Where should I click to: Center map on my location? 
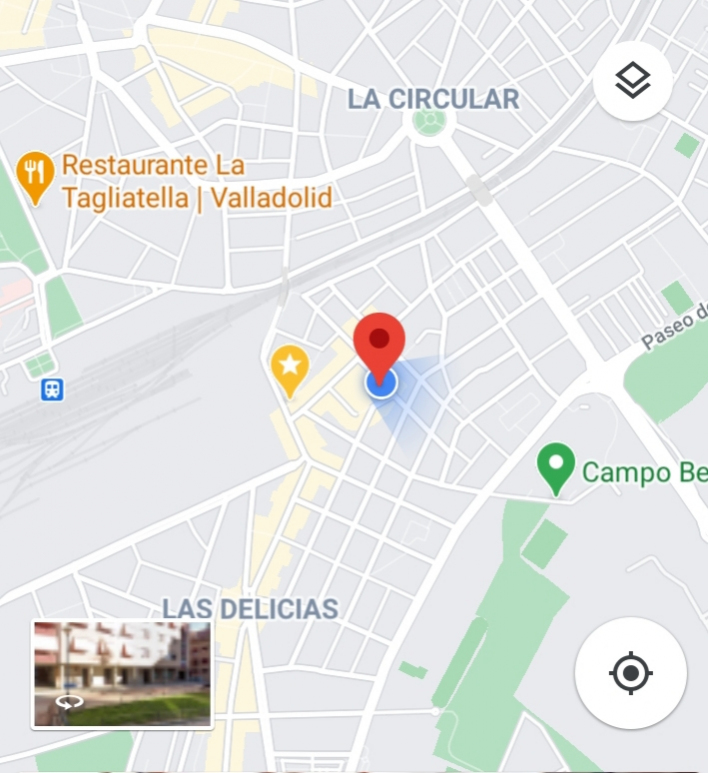click(x=630, y=672)
